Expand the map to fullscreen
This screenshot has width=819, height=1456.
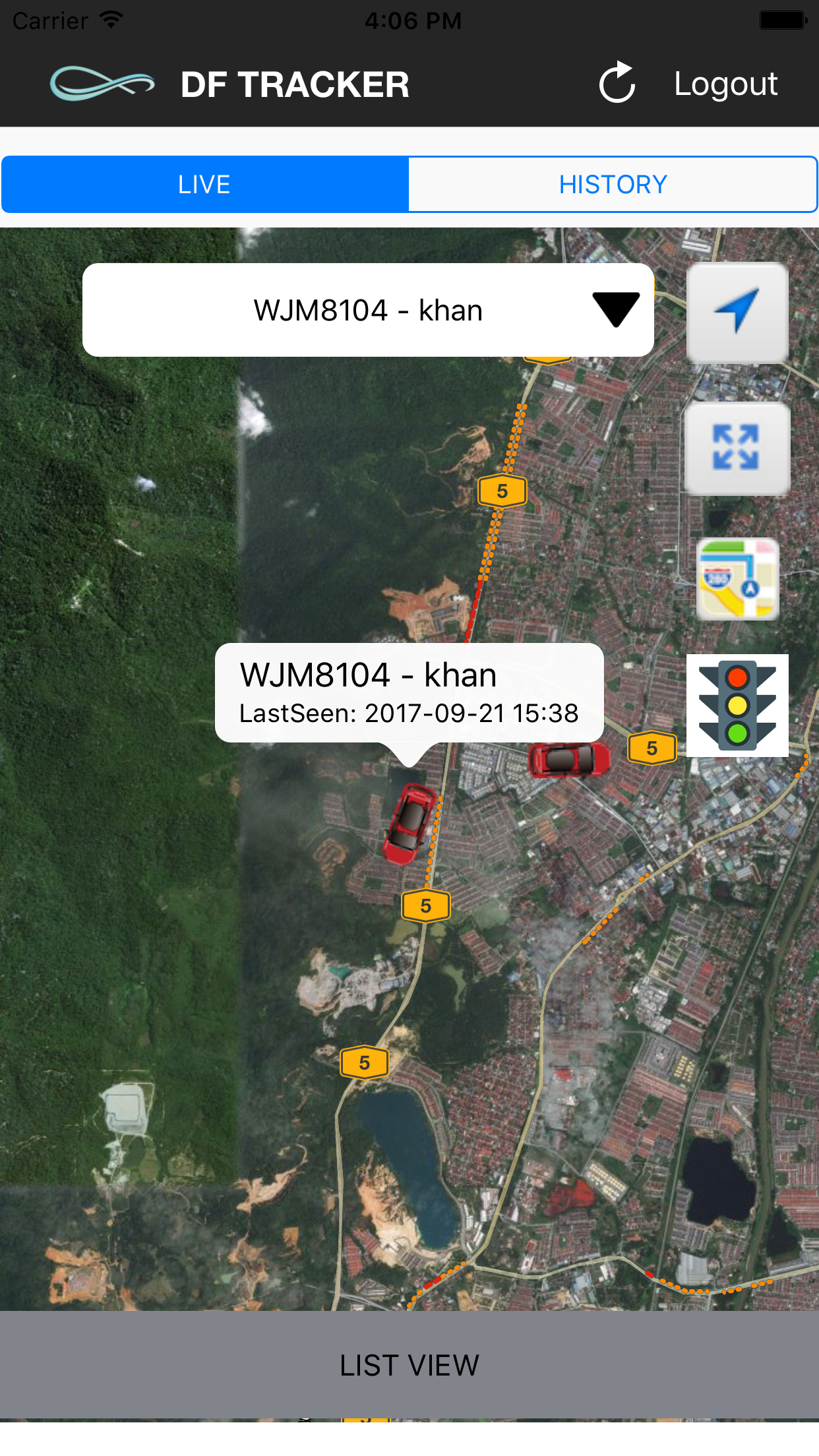[737, 448]
